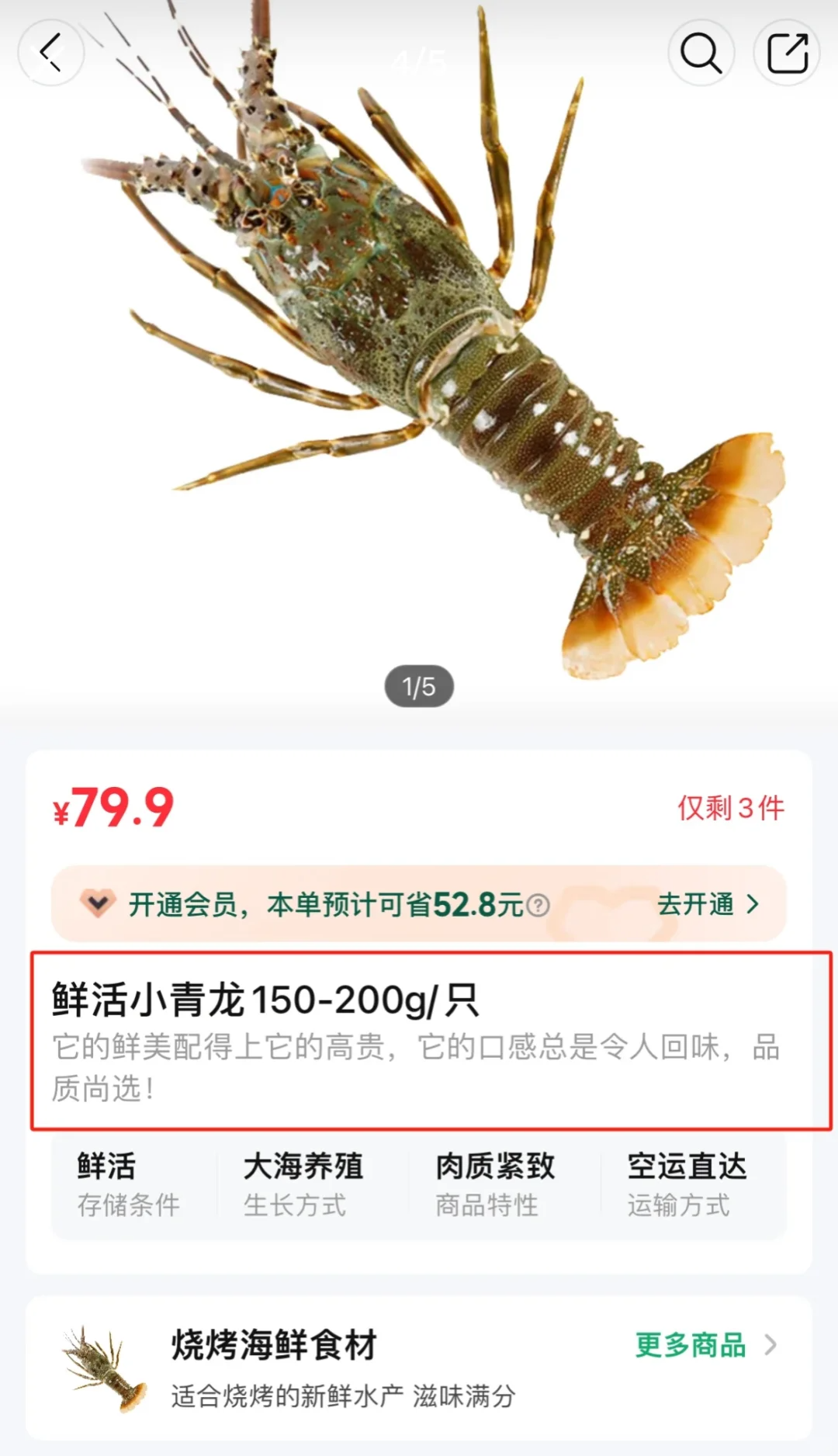The height and width of the screenshot is (1456, 838).
Task: Open help icon beside 52.8元 savings
Action: (538, 905)
